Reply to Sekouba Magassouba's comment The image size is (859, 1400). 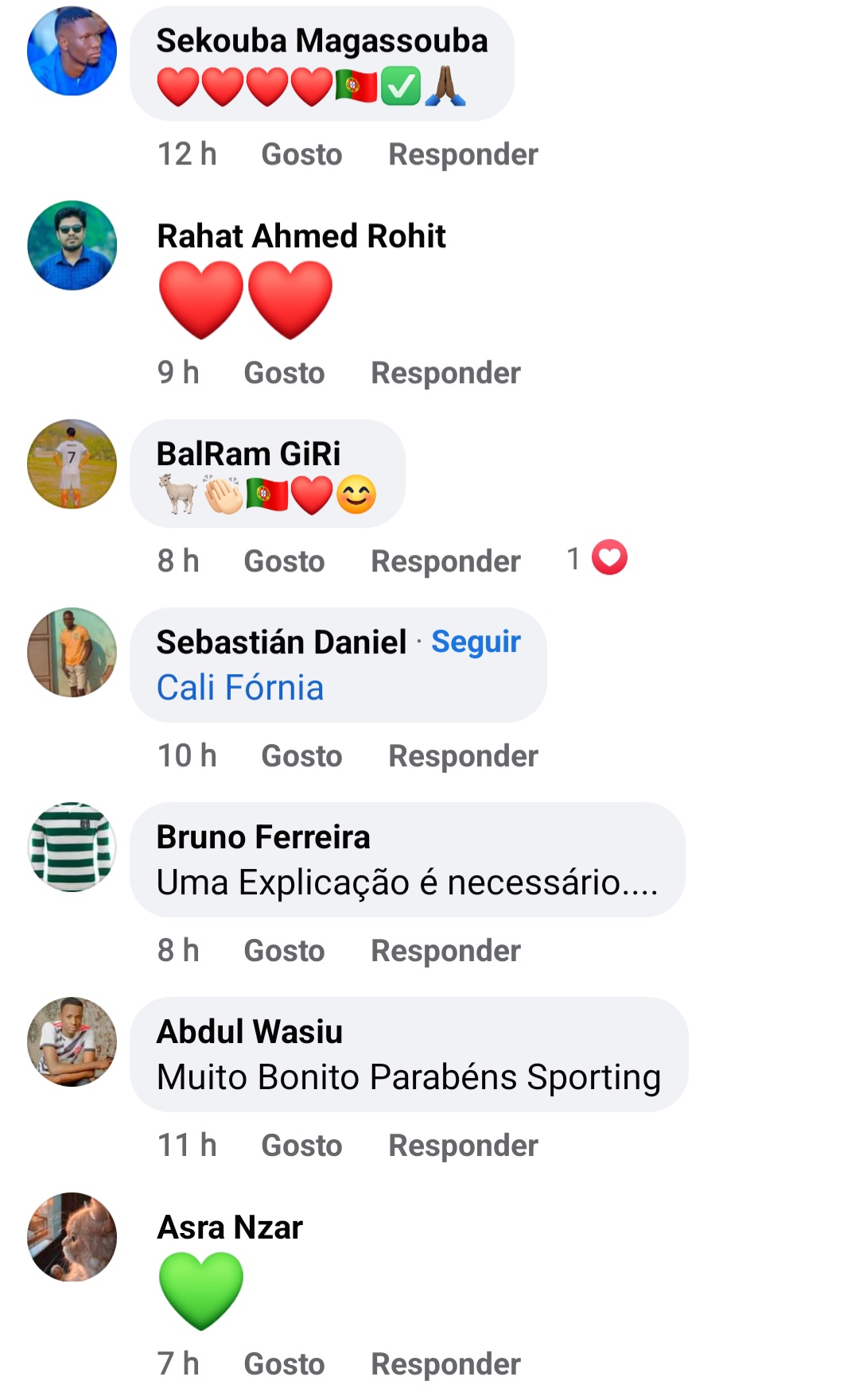463,154
